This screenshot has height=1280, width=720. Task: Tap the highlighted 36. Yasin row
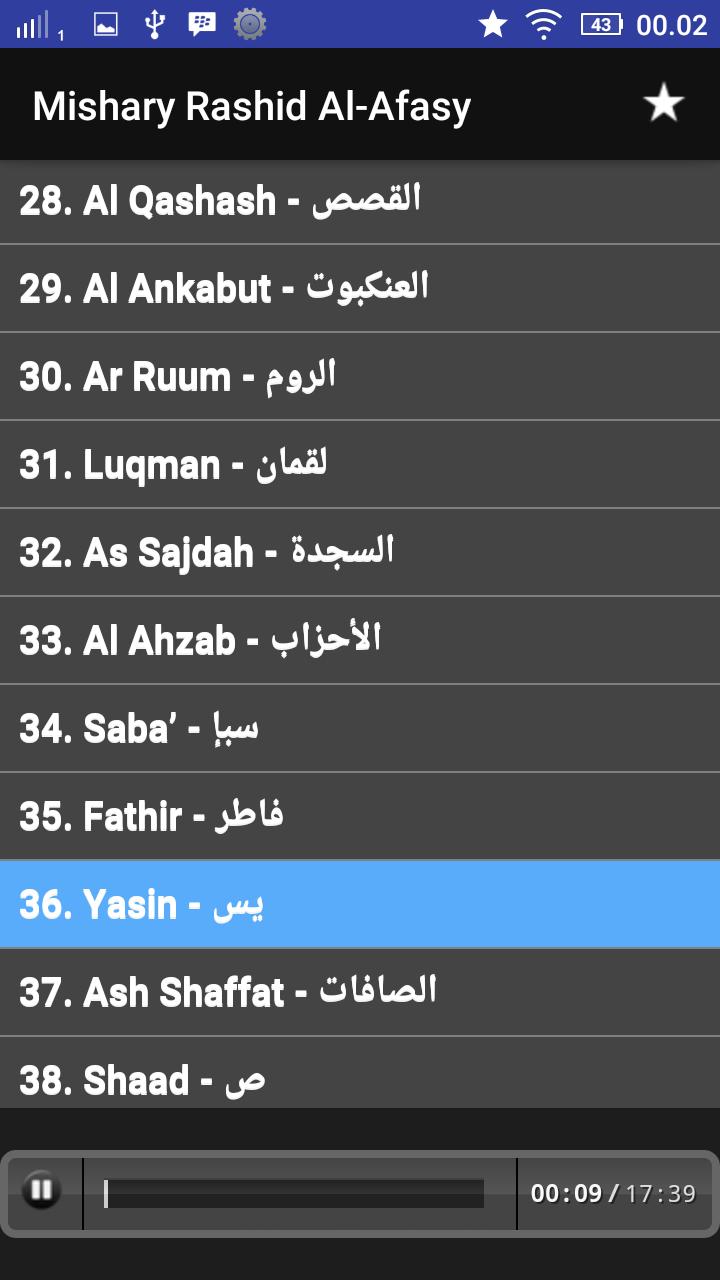click(360, 905)
